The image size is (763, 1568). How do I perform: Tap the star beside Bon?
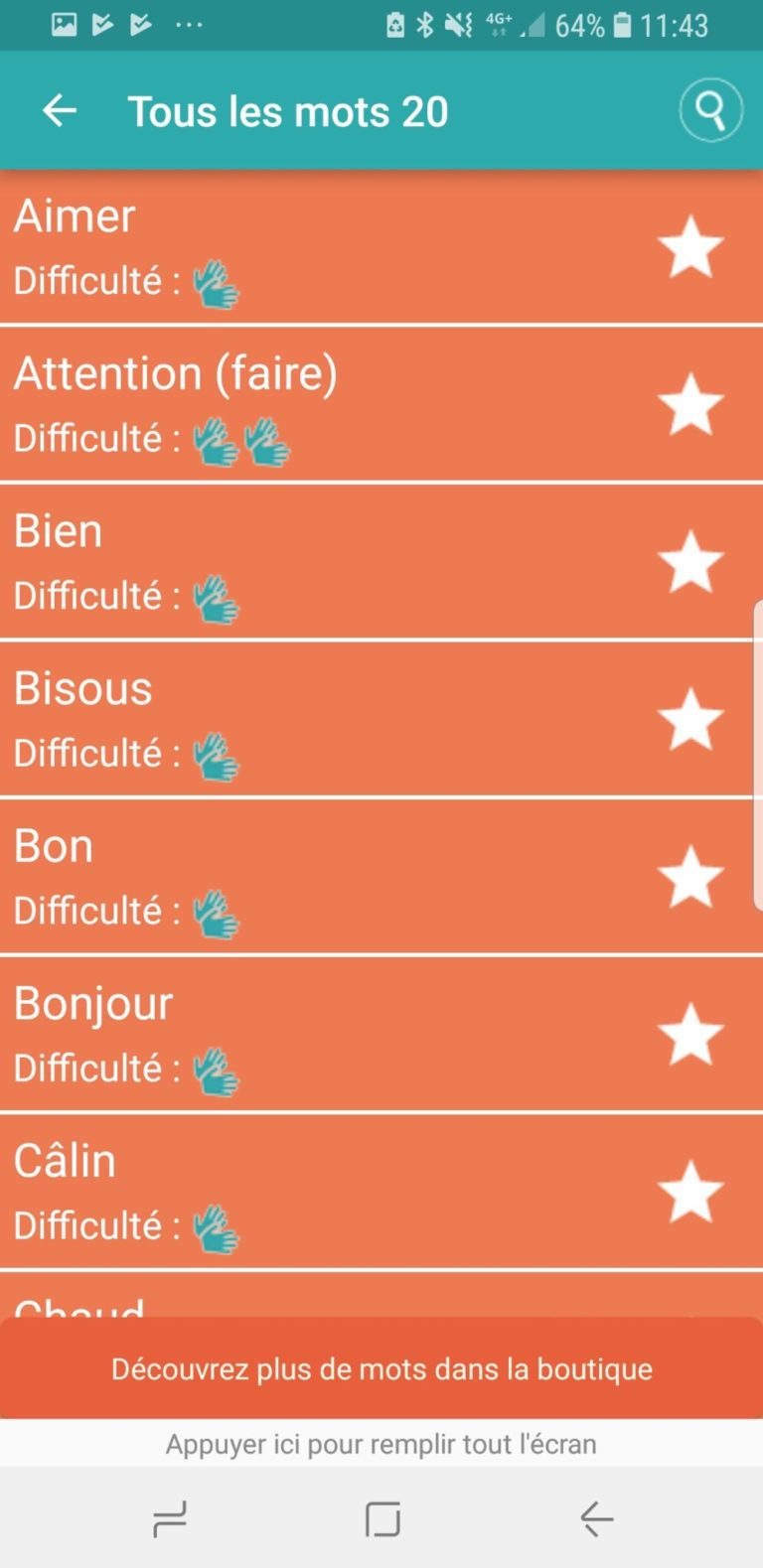click(690, 877)
